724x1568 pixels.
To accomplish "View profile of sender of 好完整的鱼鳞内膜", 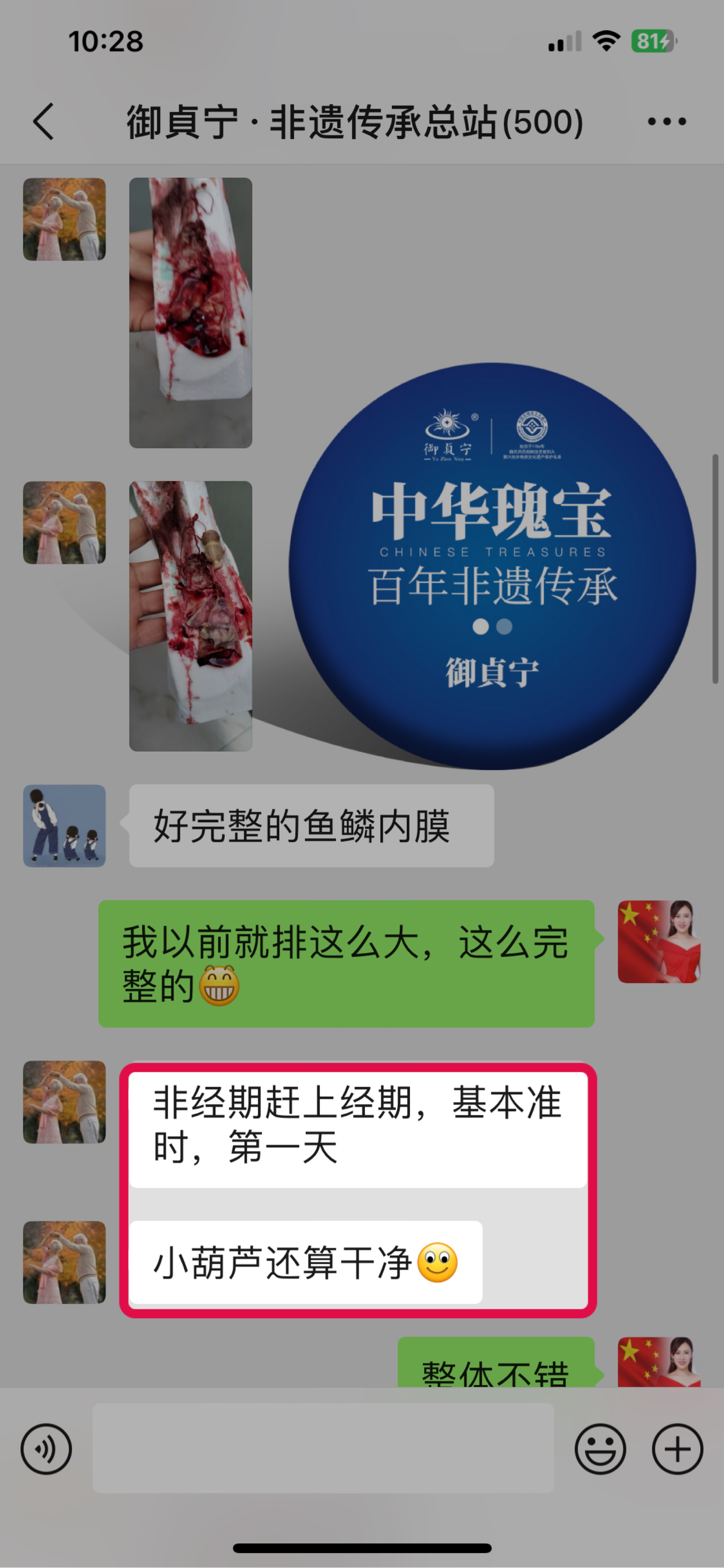I will pyautogui.click(x=64, y=825).
